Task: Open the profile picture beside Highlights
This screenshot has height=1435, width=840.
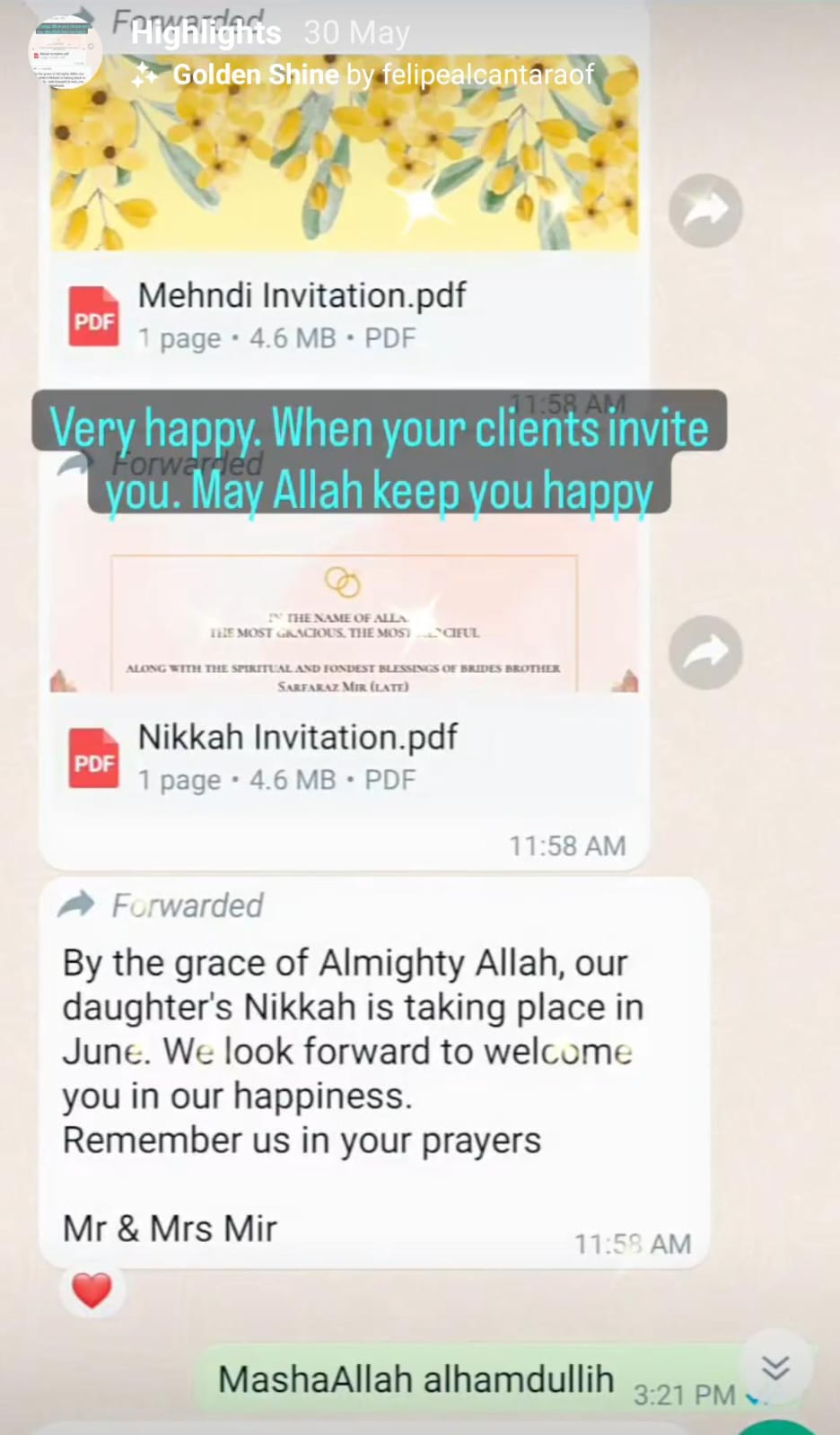Action: tap(65, 52)
